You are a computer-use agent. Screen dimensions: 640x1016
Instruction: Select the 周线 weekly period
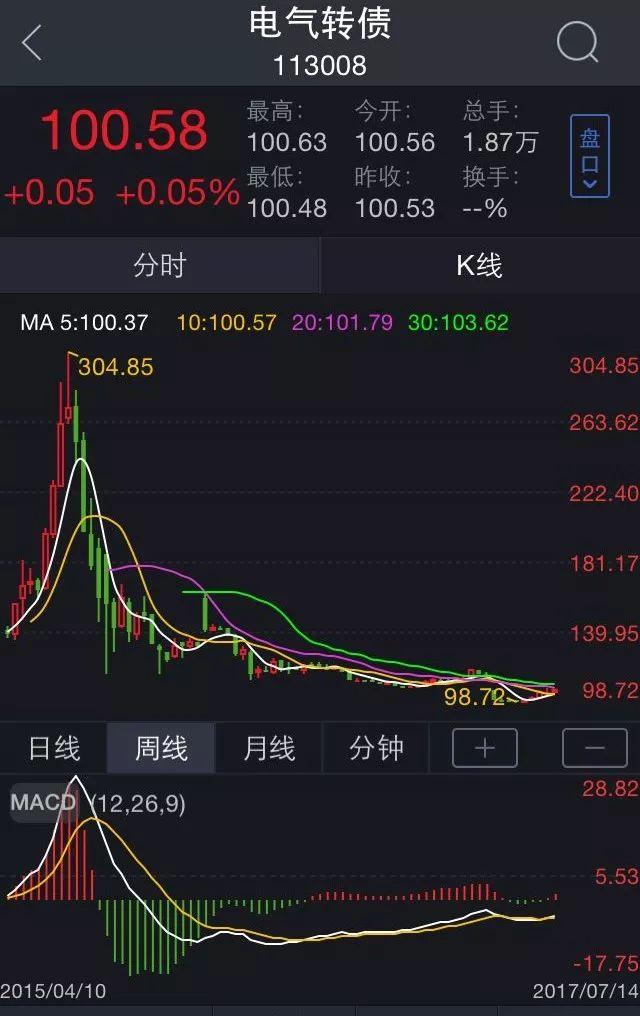click(x=161, y=748)
